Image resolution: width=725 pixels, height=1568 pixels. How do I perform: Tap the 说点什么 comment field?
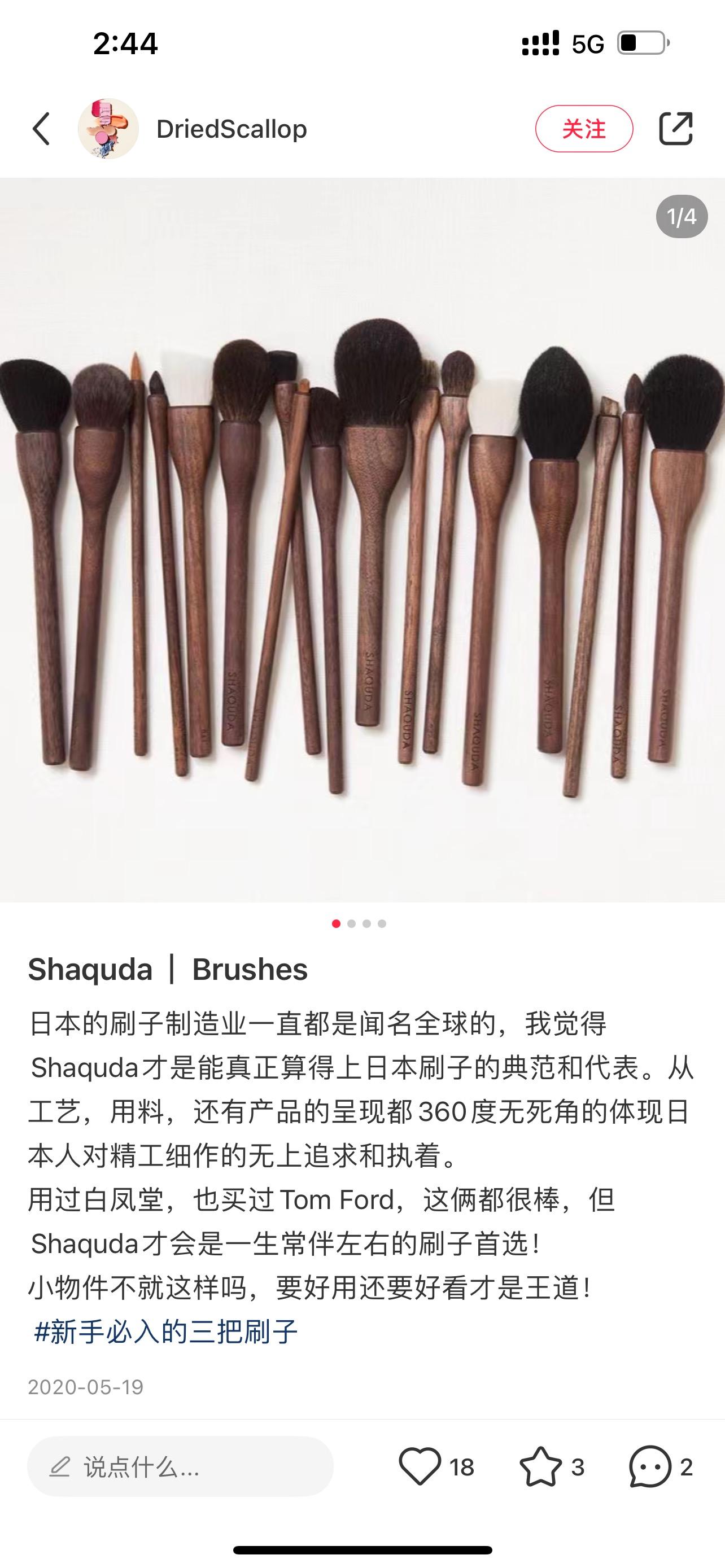pos(180,1467)
